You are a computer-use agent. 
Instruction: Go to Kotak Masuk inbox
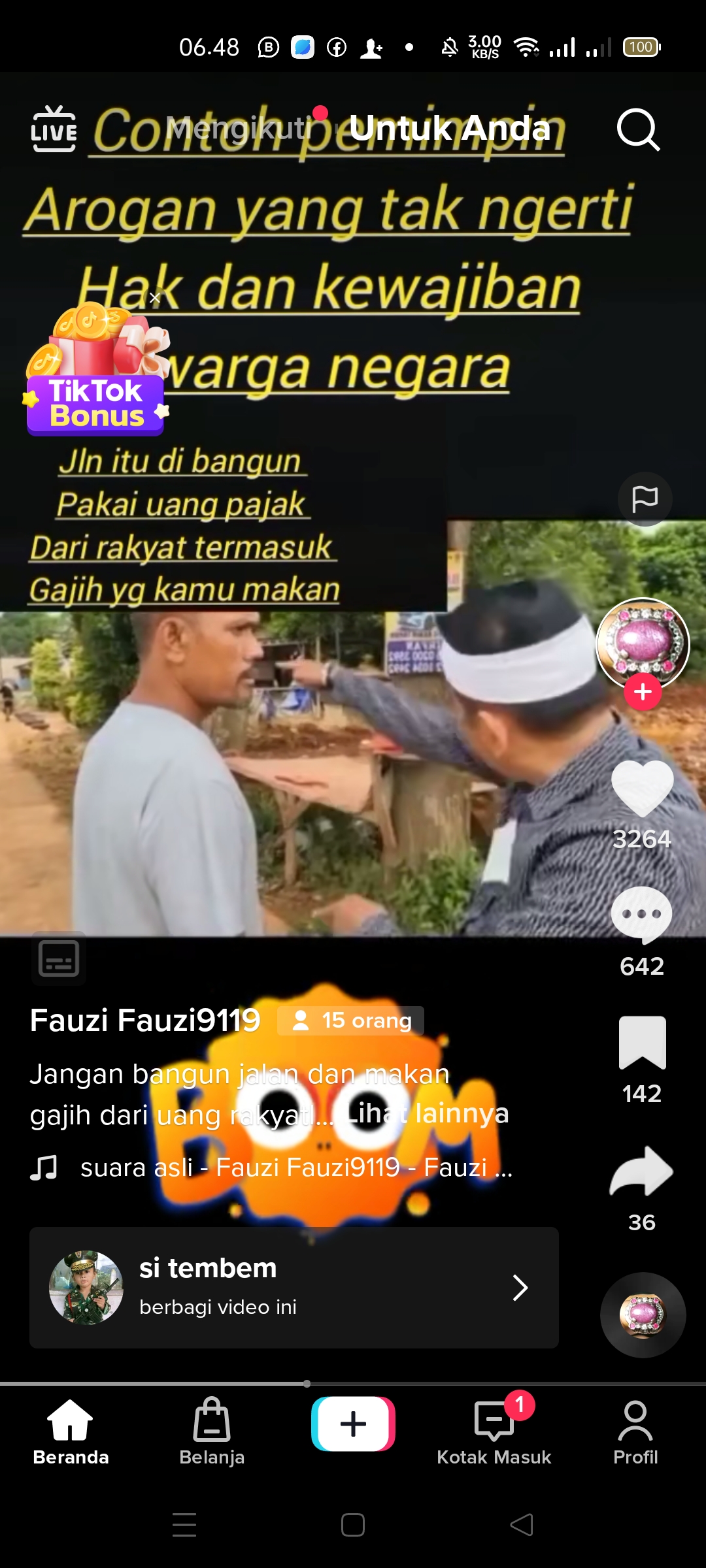(494, 1431)
